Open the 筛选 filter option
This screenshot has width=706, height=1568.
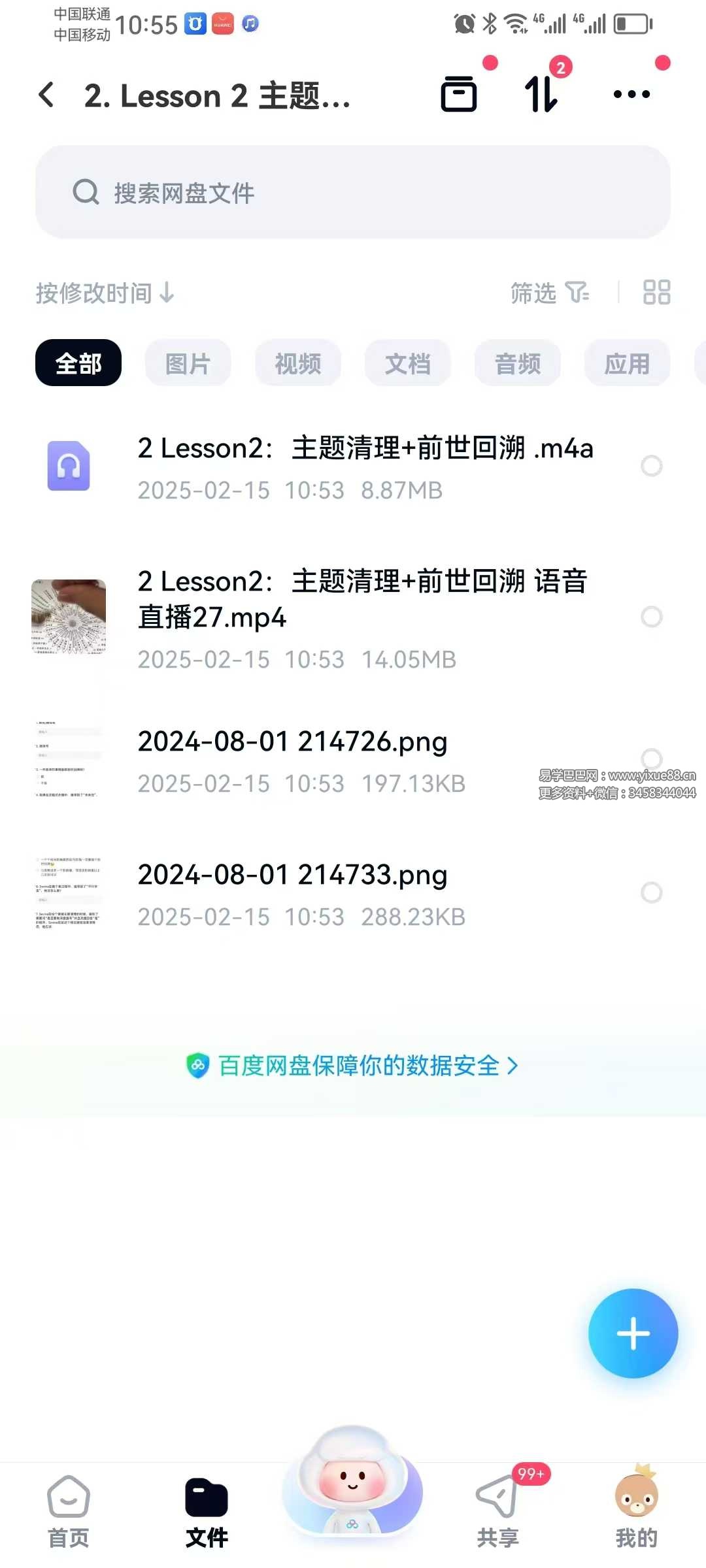pos(549,293)
